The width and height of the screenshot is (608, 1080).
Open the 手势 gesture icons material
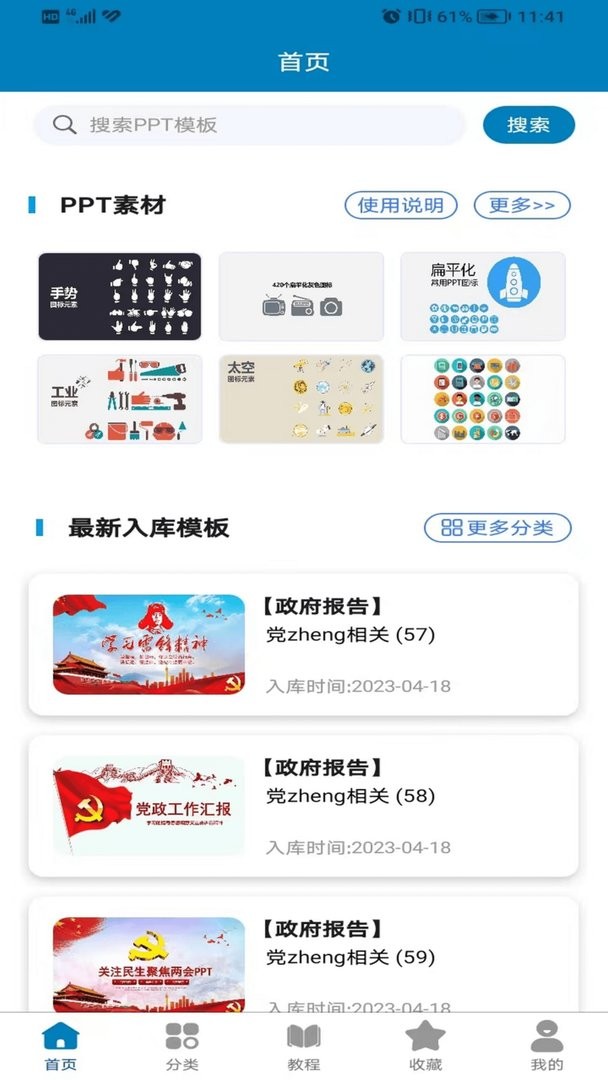pos(119,296)
